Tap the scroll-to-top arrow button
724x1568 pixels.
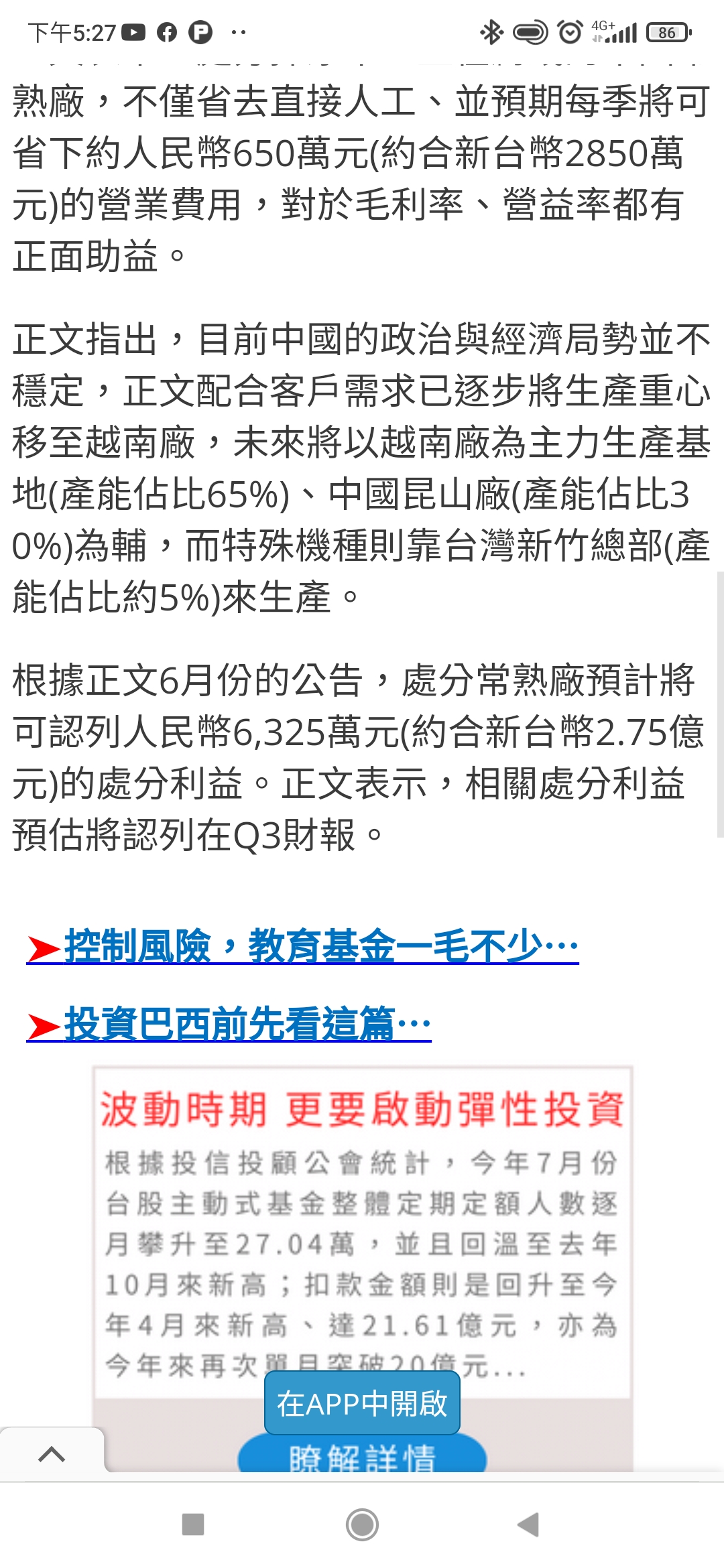pyautogui.click(x=52, y=1454)
